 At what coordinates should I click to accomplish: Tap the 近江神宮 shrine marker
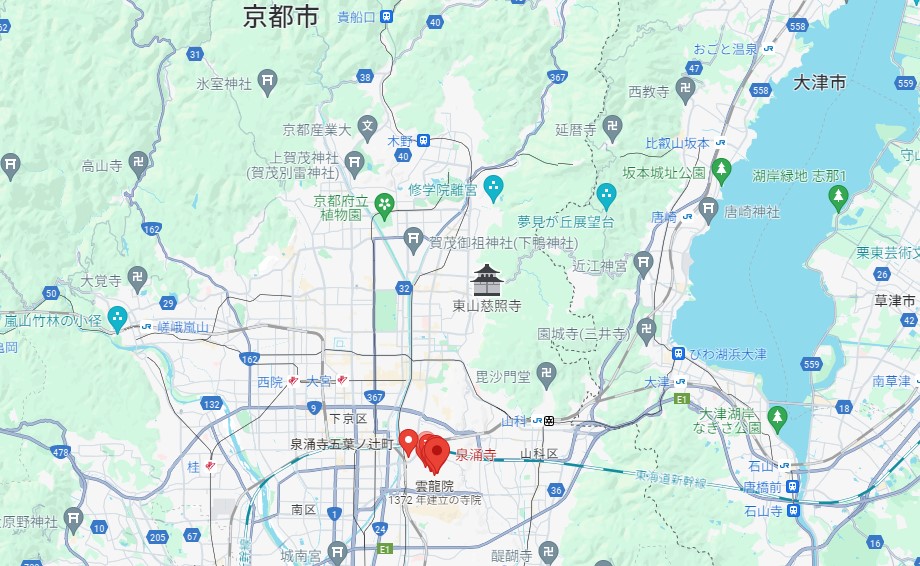pyautogui.click(x=643, y=262)
